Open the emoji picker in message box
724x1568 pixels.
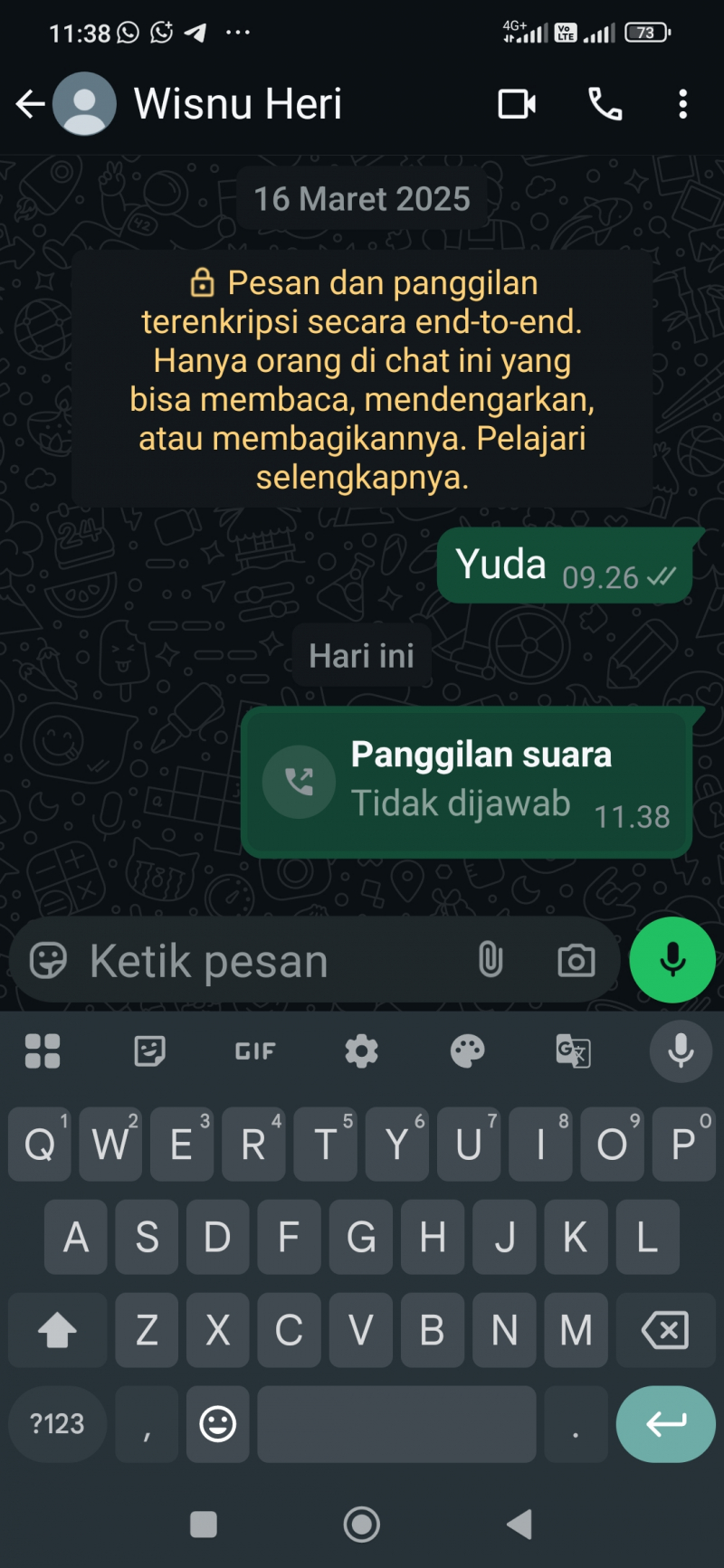[x=48, y=960]
